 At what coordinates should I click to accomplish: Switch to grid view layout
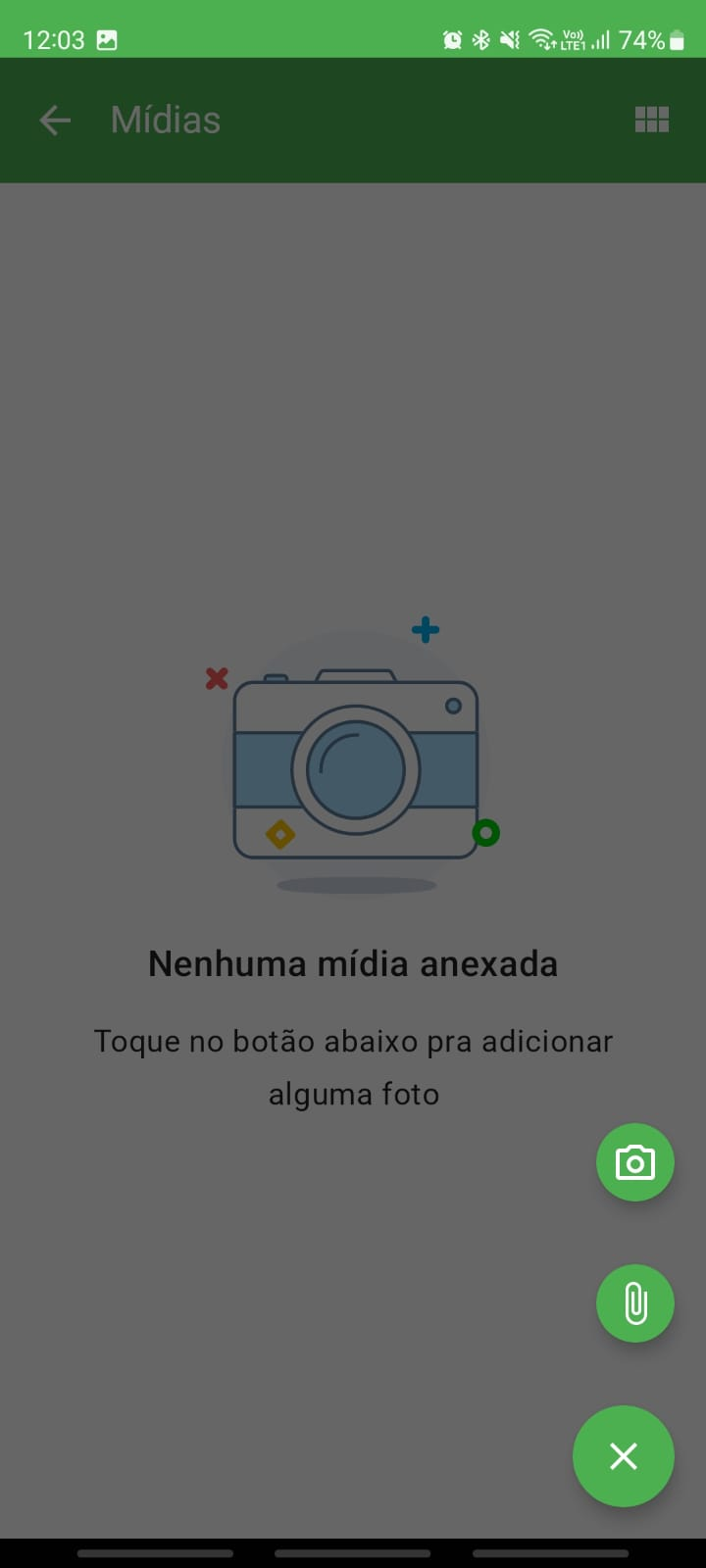652,120
